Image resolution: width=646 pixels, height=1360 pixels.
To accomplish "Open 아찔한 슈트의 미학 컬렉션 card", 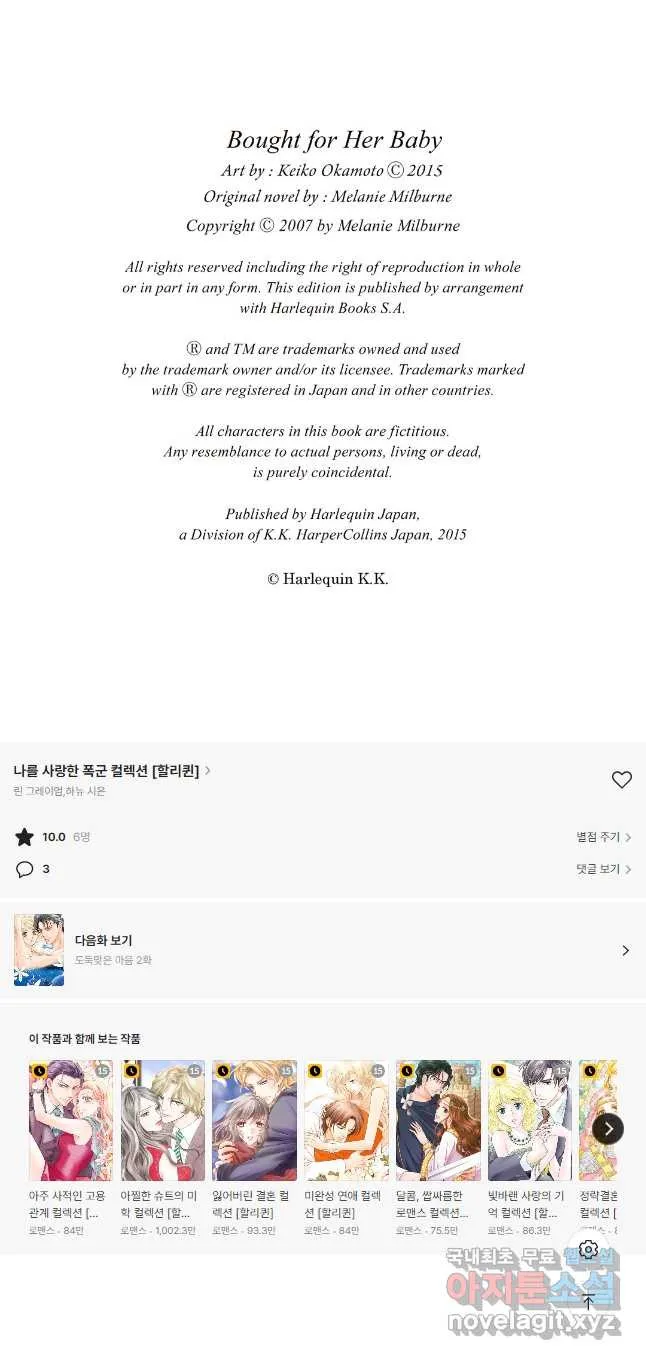I will coord(163,1148).
